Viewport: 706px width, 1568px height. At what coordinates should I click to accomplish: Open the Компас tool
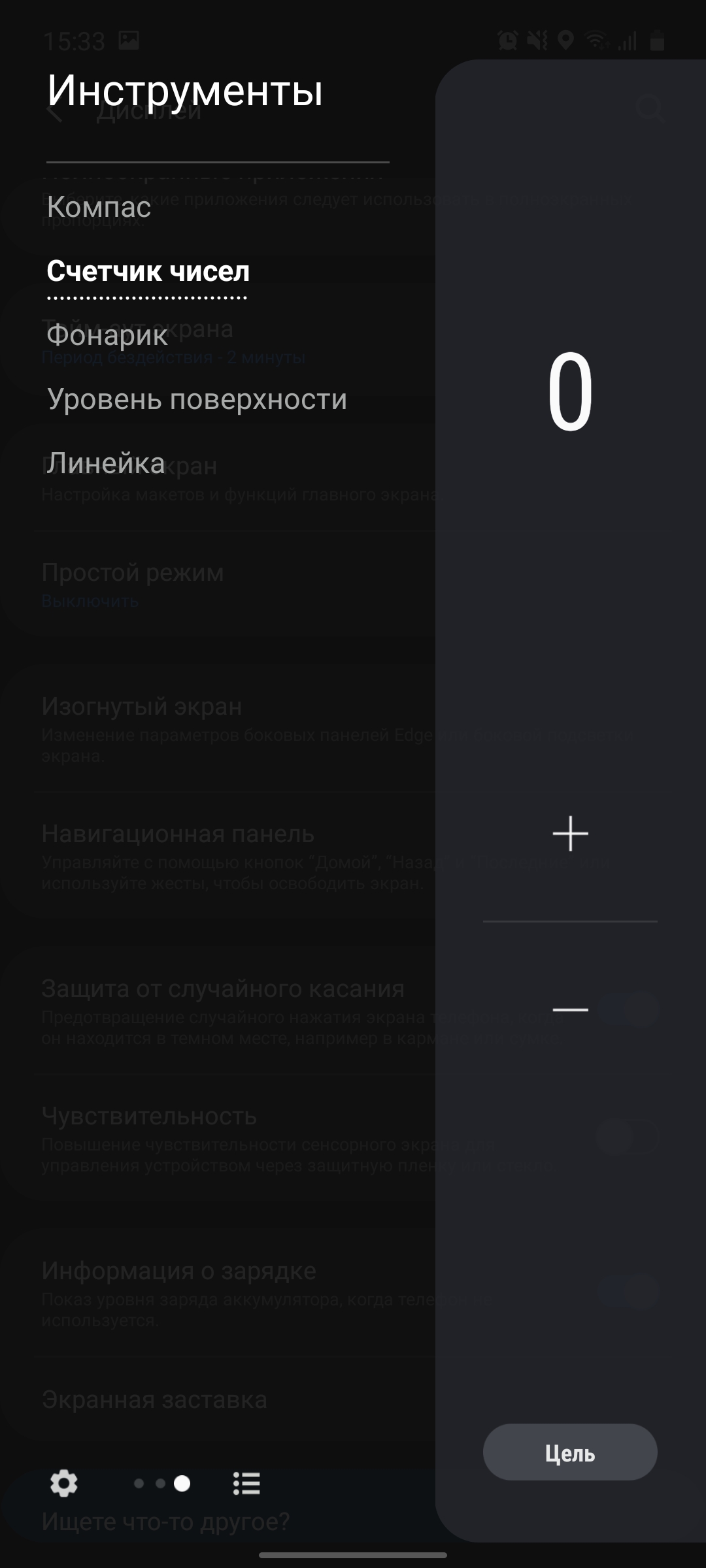[99, 207]
